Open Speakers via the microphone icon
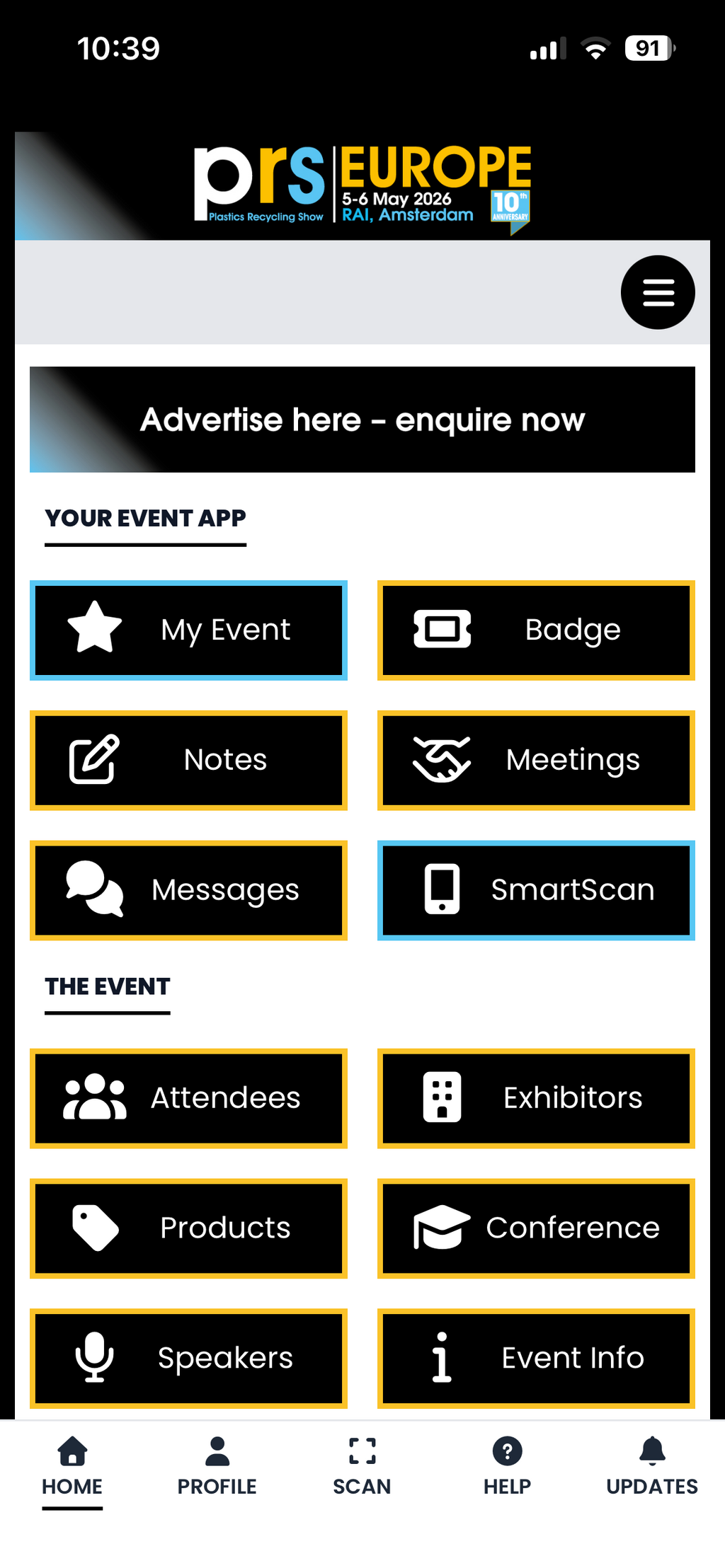 (188, 1358)
